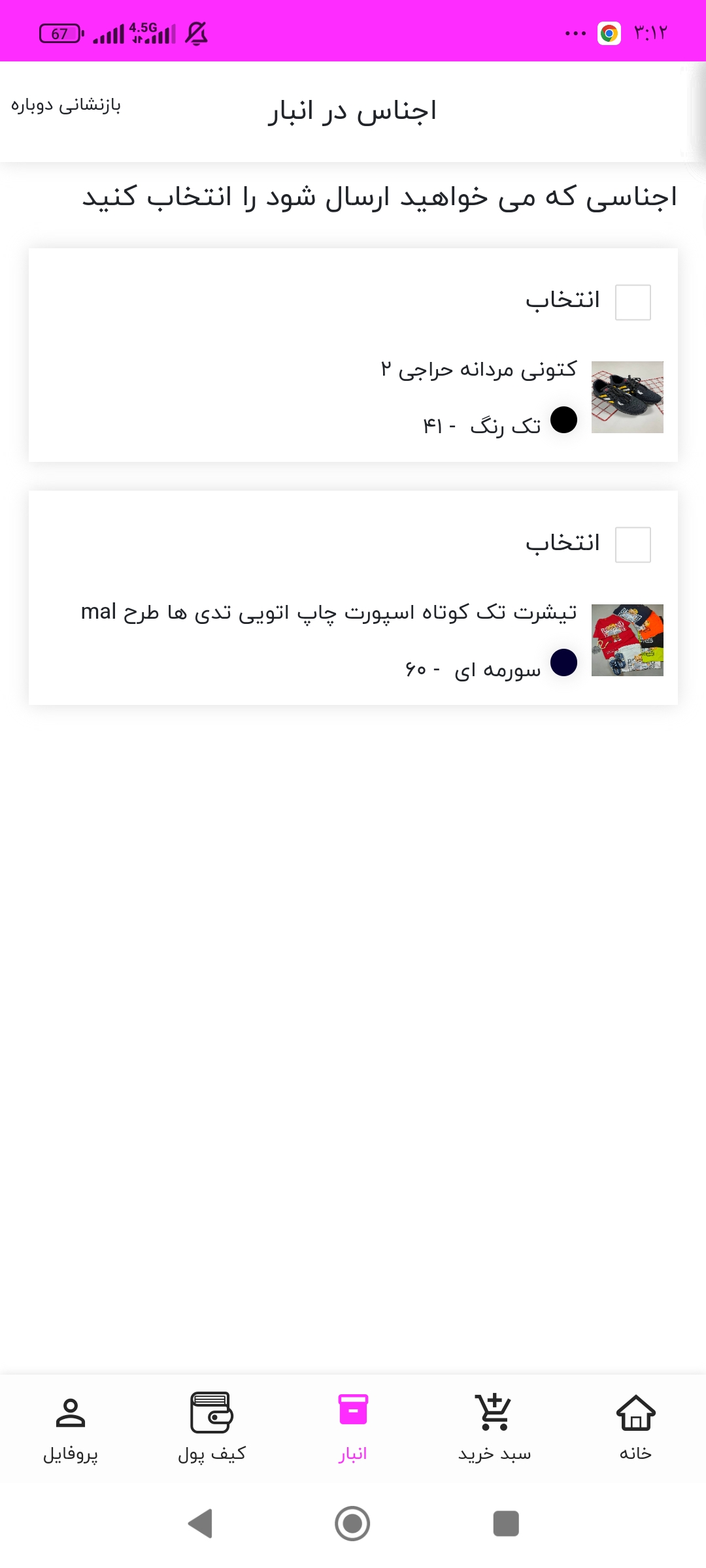
Task: Open the کتونی مردانه shoe product image
Action: click(628, 397)
